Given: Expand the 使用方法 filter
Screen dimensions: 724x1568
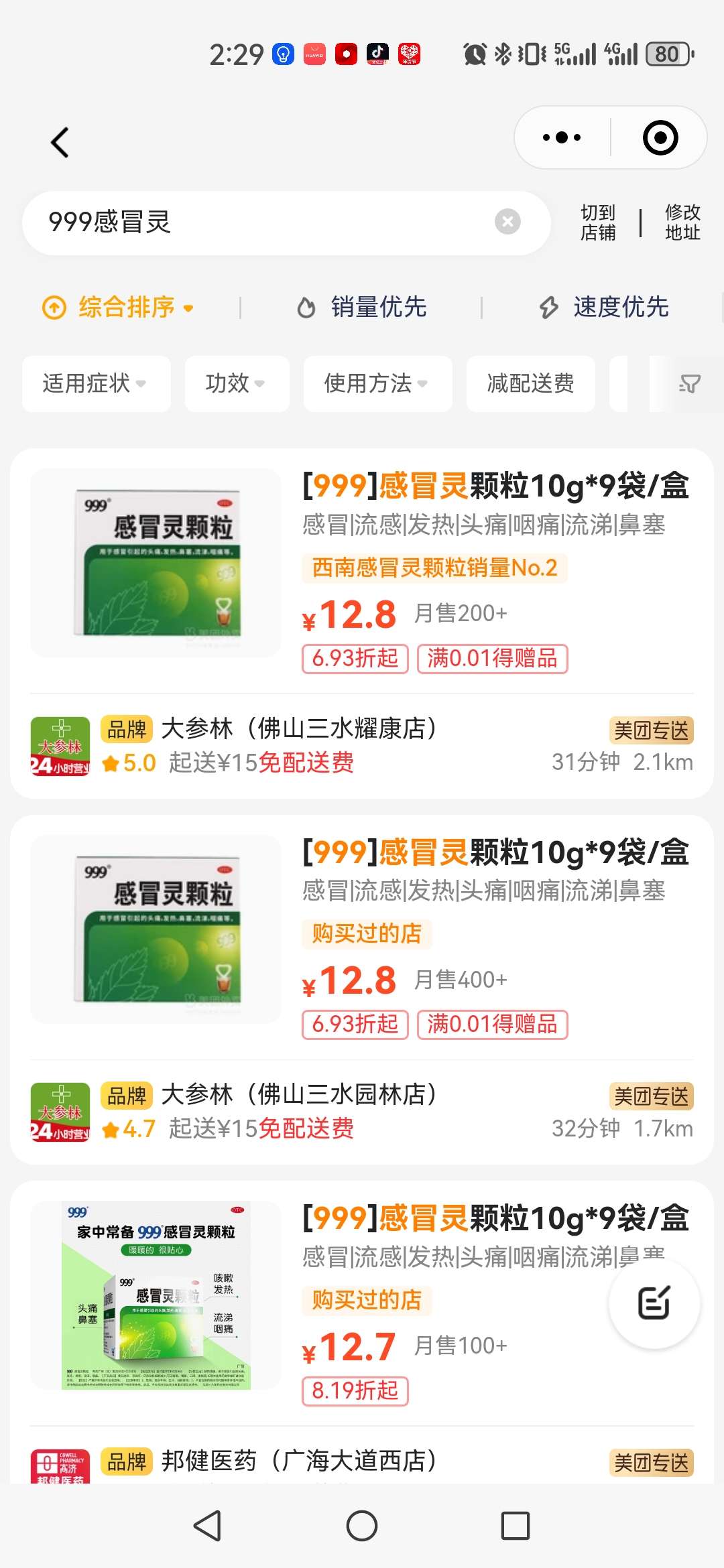Looking at the screenshot, I should (x=377, y=383).
